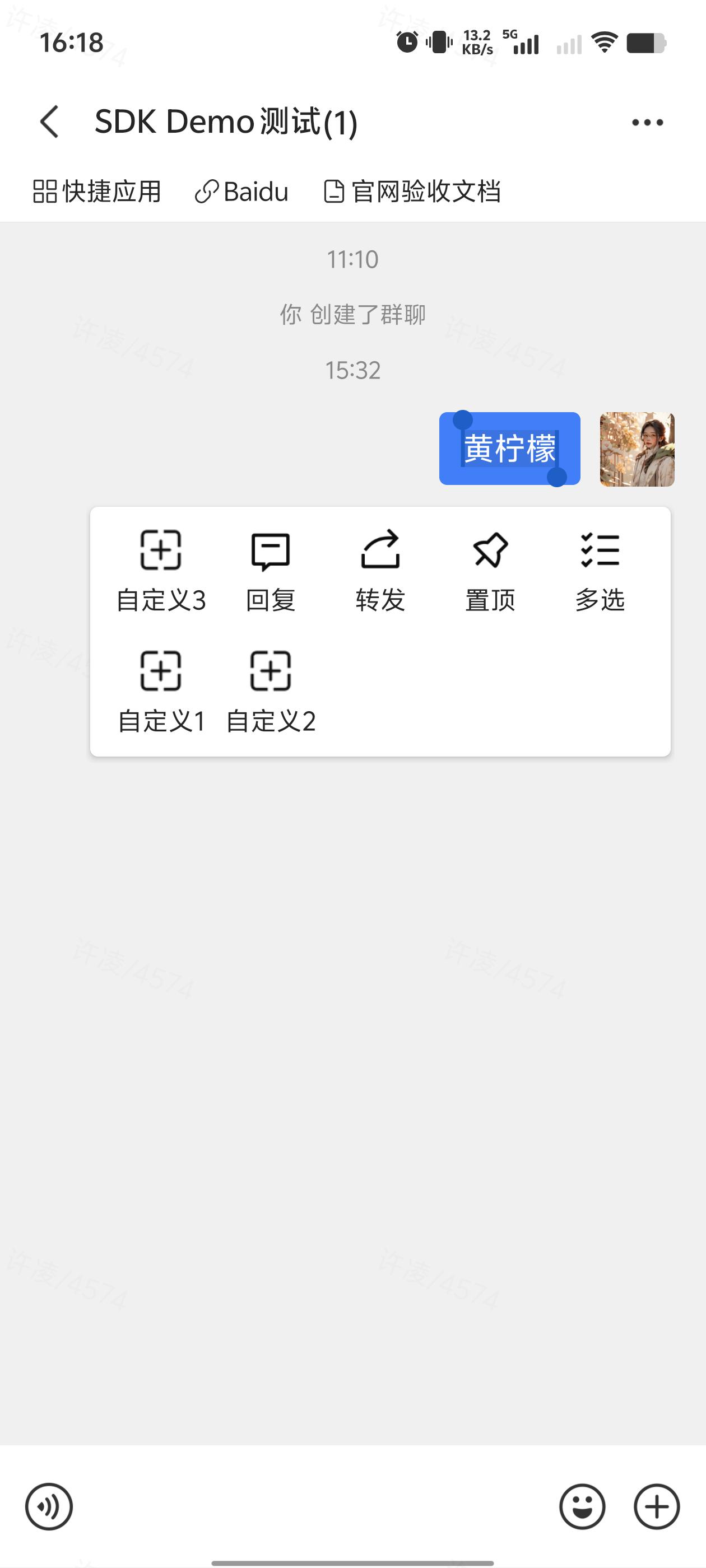Forward the message with 转发
Image resolution: width=706 pixels, height=1568 pixels.
tap(380, 570)
